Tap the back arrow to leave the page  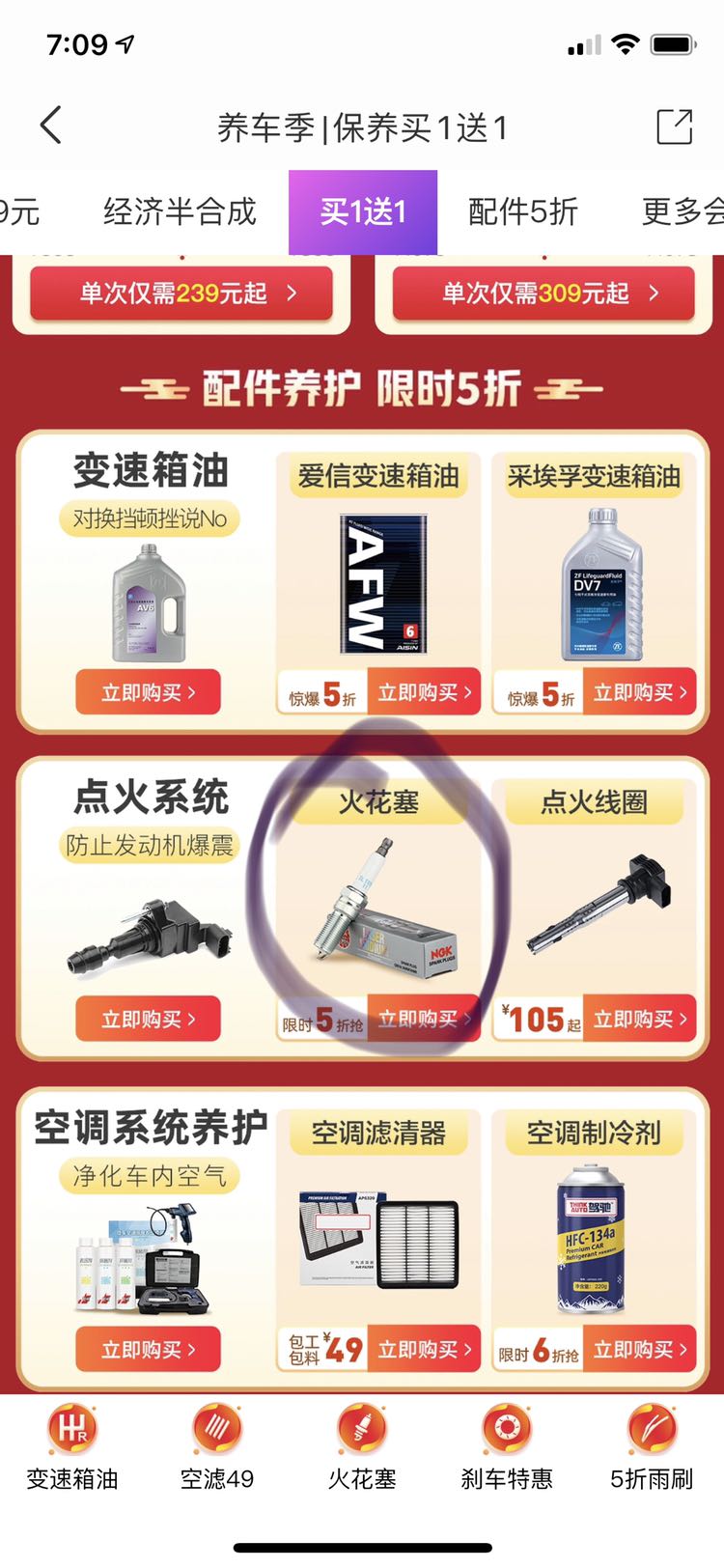(x=50, y=126)
